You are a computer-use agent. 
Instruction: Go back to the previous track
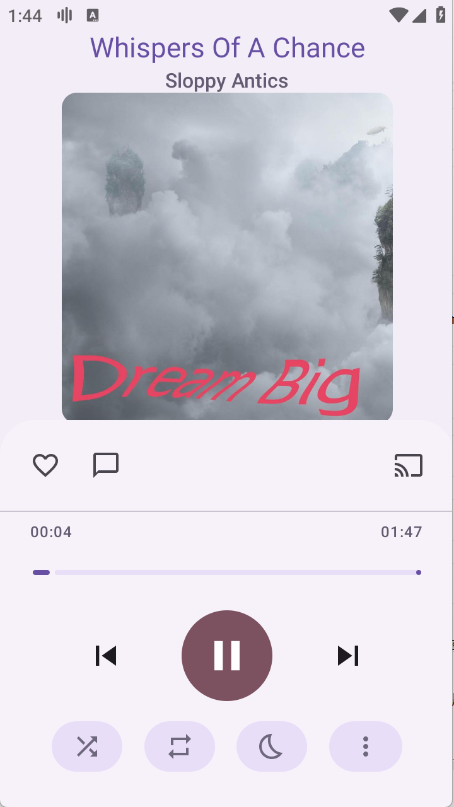coord(106,656)
